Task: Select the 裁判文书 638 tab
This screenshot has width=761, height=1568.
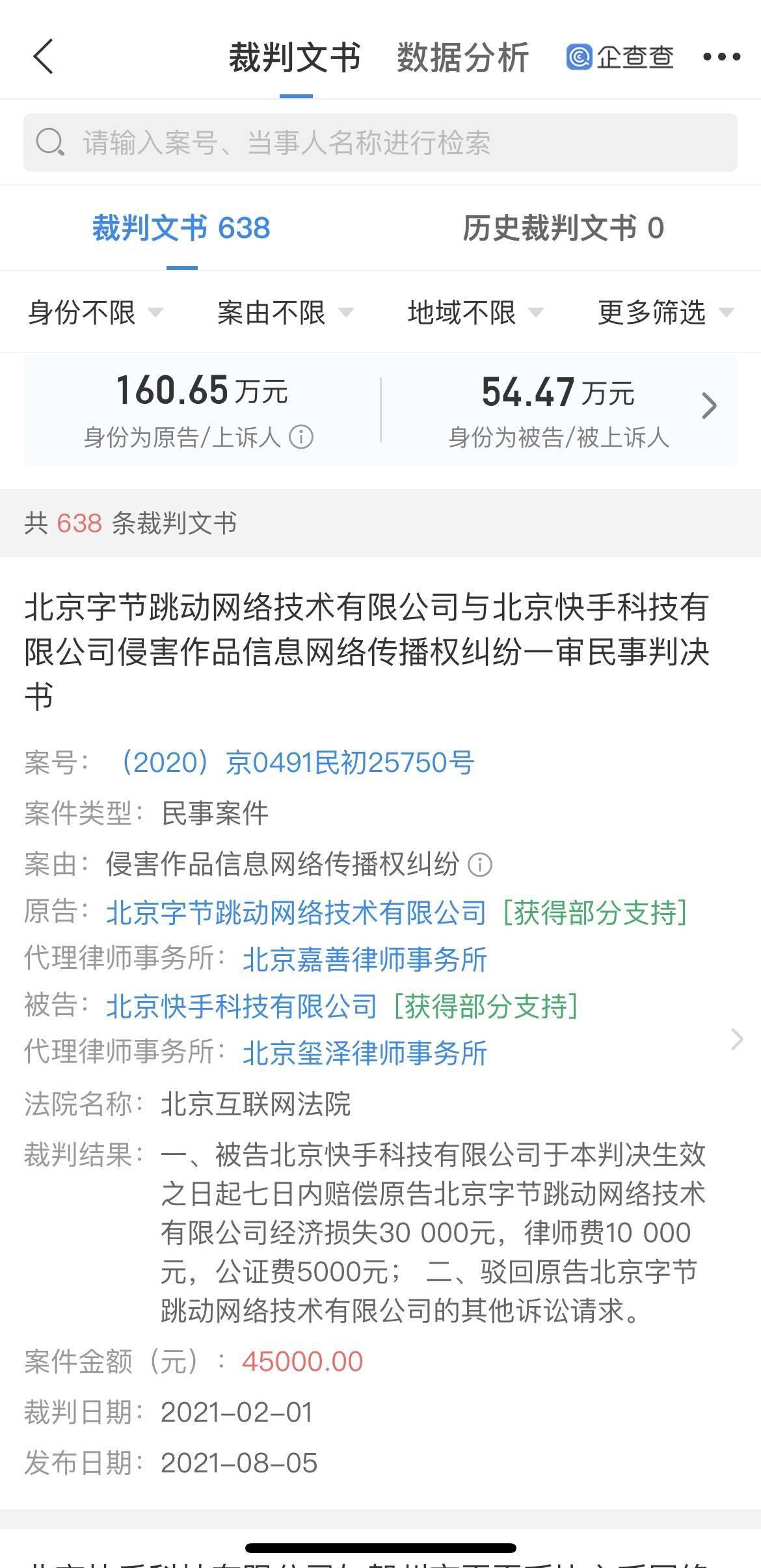Action: pos(181,228)
